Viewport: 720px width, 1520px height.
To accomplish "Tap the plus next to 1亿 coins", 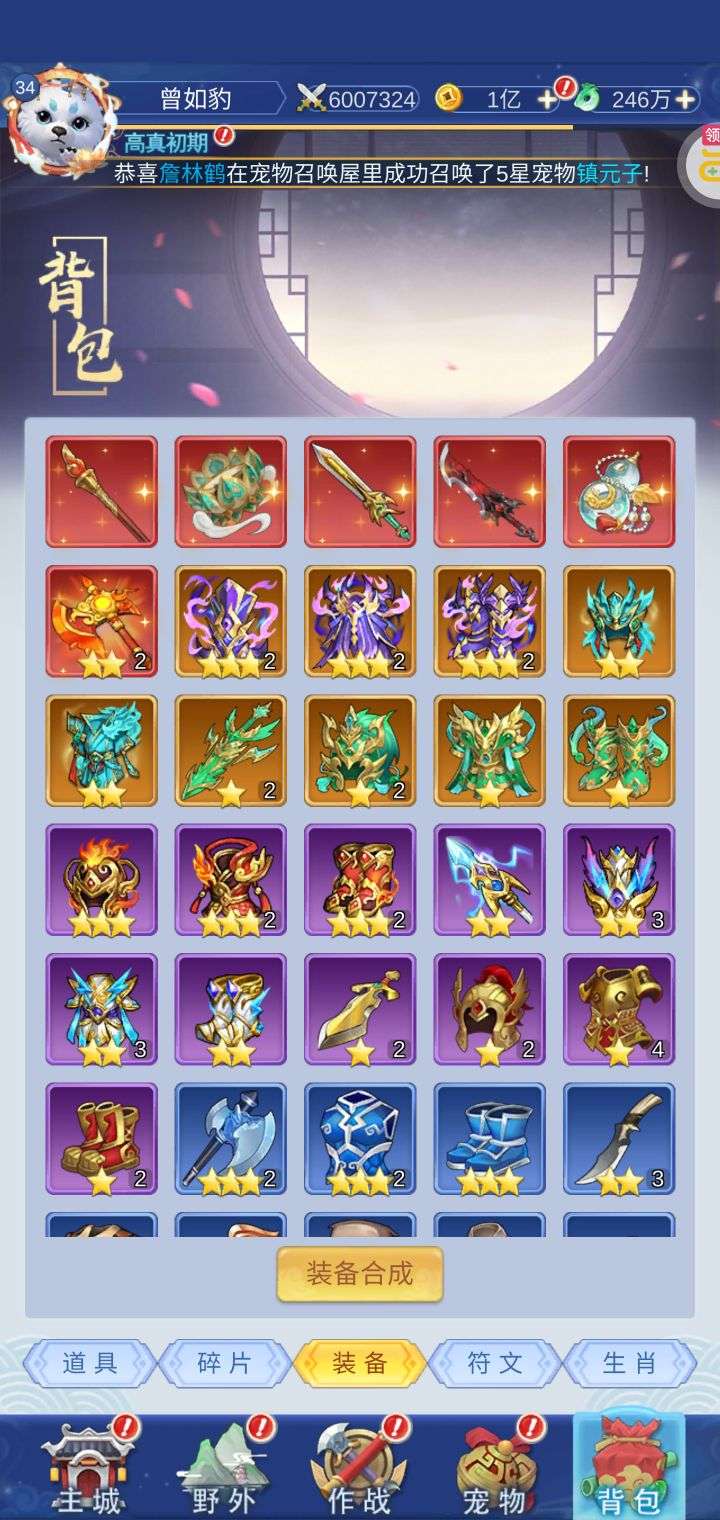I will click(547, 99).
